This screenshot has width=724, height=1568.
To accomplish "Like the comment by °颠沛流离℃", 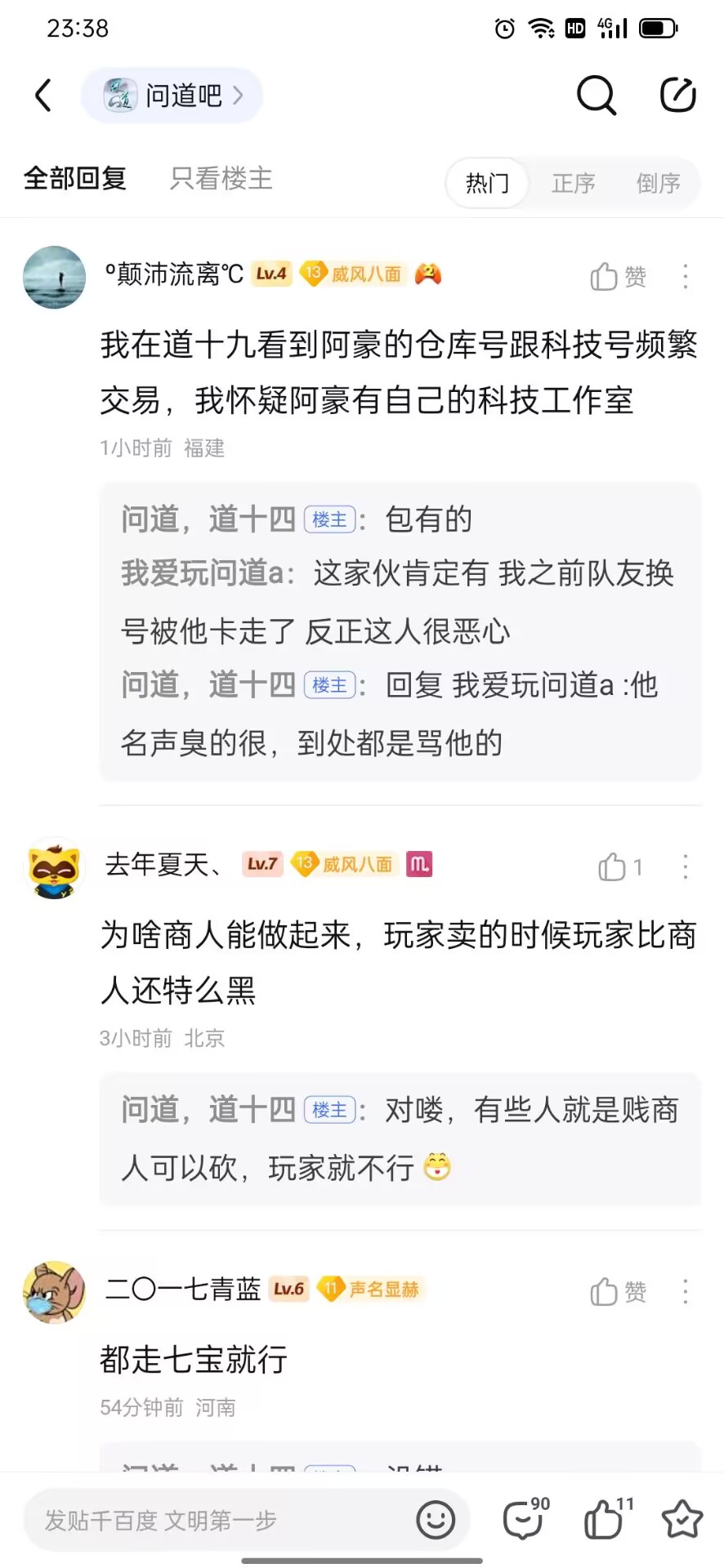I will pos(617,277).
